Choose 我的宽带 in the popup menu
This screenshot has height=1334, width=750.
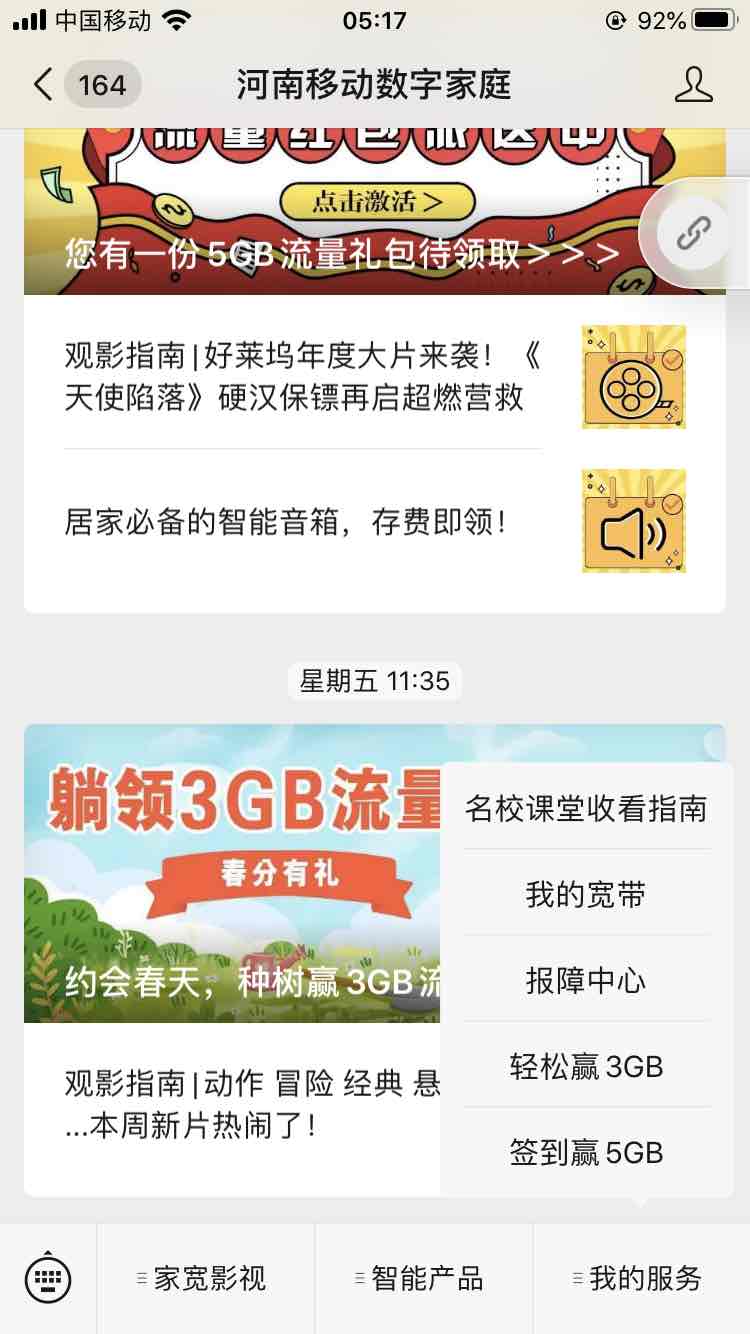(586, 895)
